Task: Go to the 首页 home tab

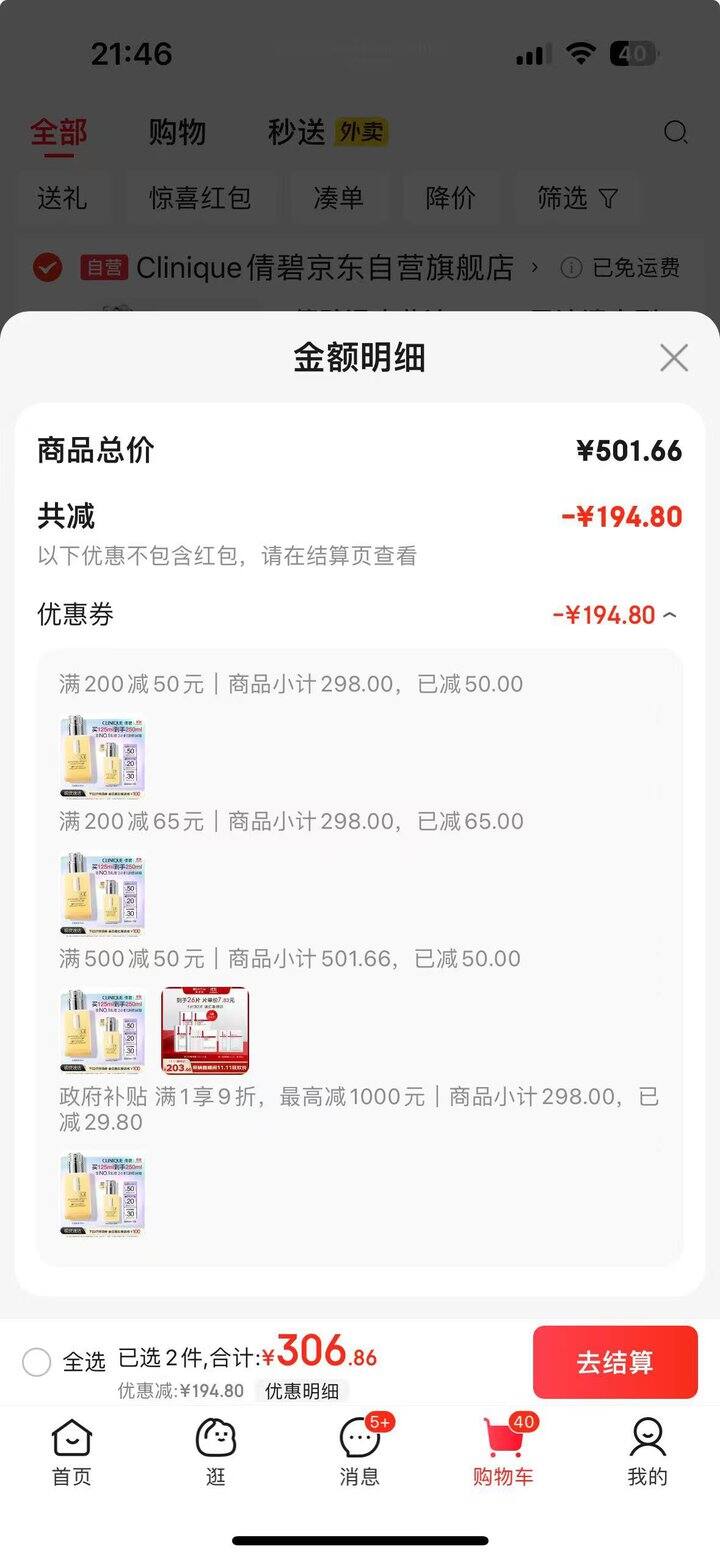Action: pyautogui.click(x=71, y=1452)
